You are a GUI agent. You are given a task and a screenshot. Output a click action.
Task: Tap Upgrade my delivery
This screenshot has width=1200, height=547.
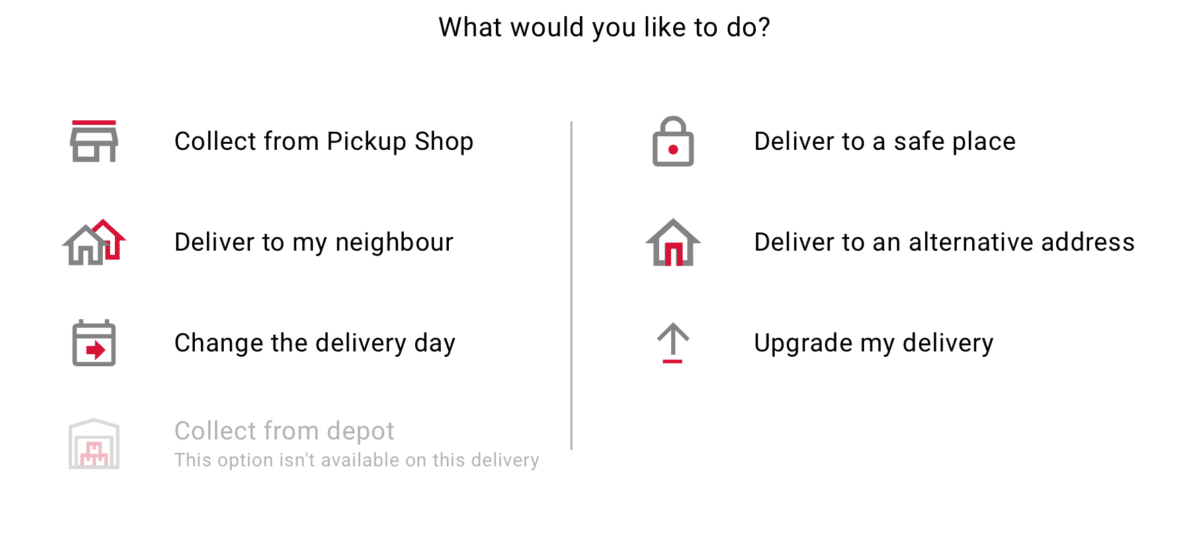point(873,344)
